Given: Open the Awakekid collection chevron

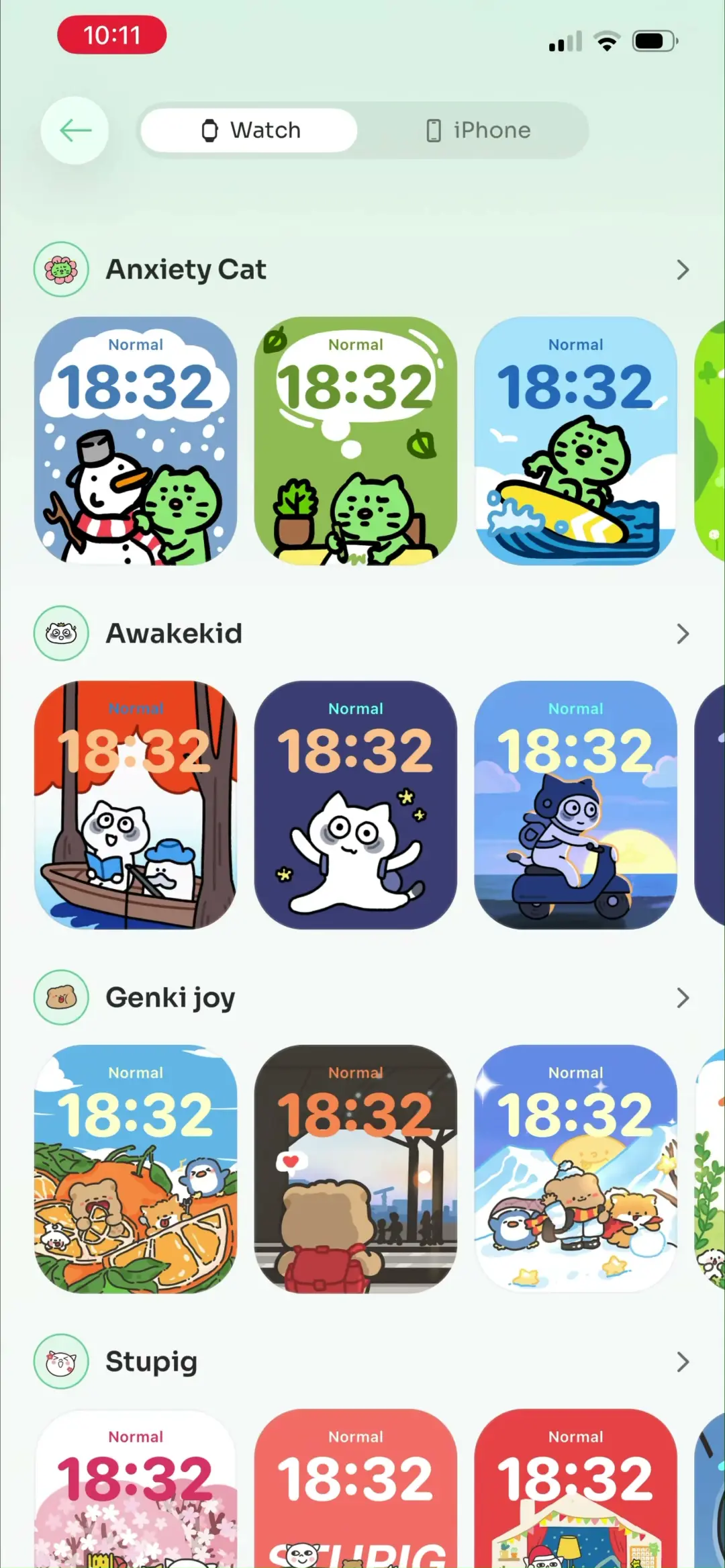Looking at the screenshot, I should (683, 634).
